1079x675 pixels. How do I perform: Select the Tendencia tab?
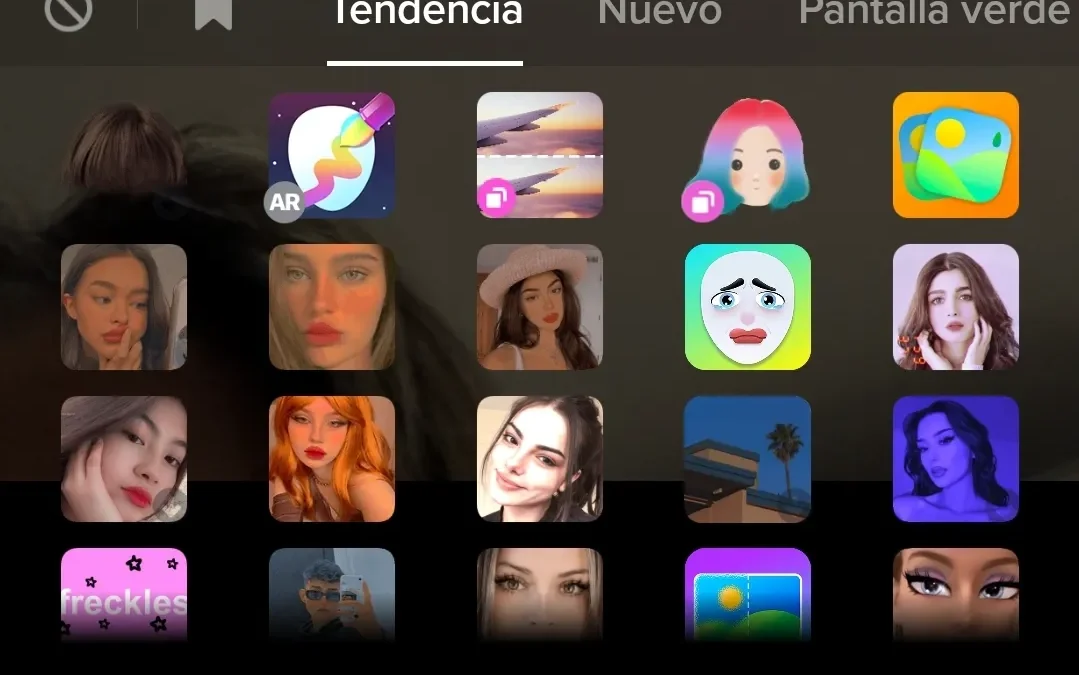pyautogui.click(x=425, y=12)
